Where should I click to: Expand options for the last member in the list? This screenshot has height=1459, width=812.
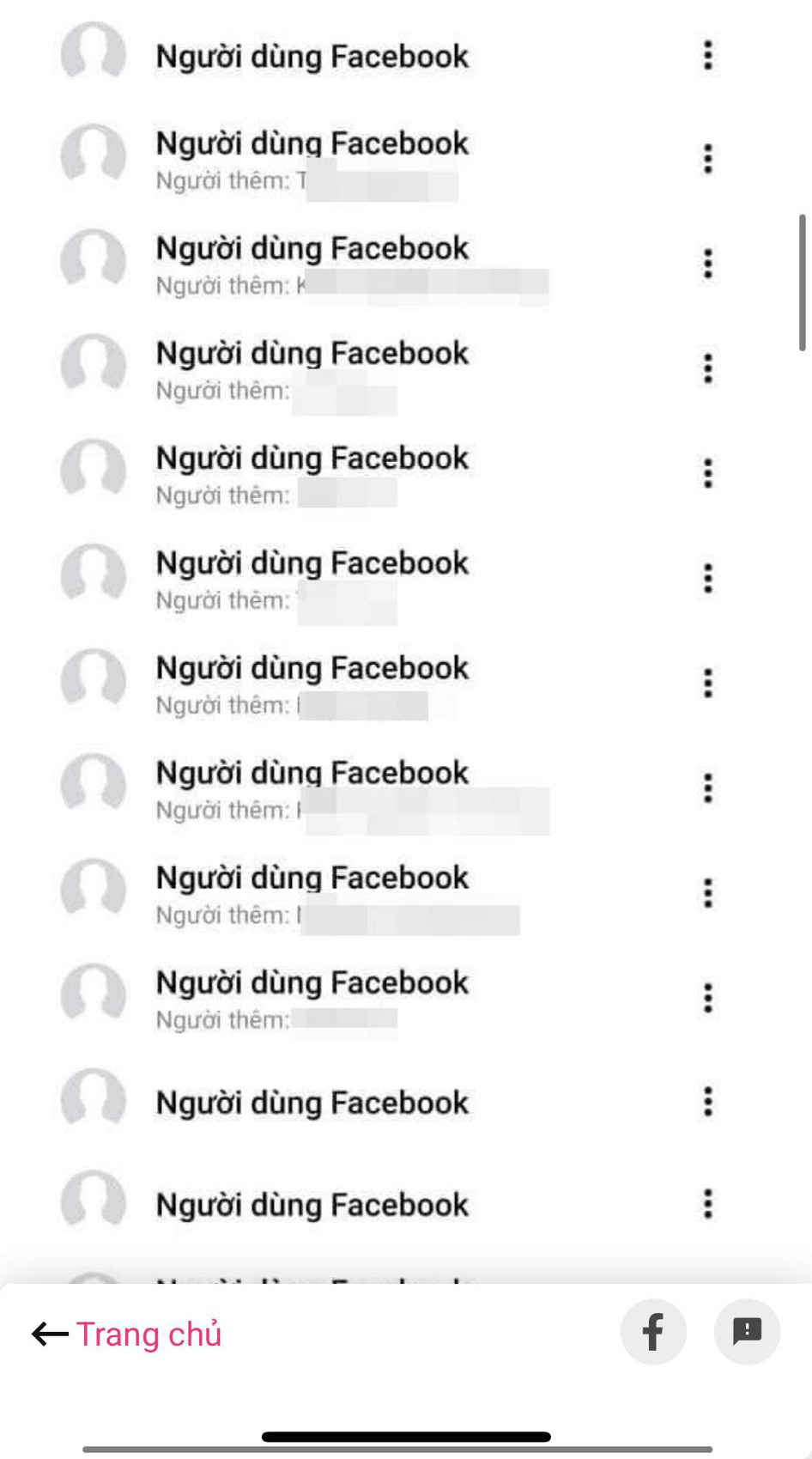pyautogui.click(x=707, y=1202)
